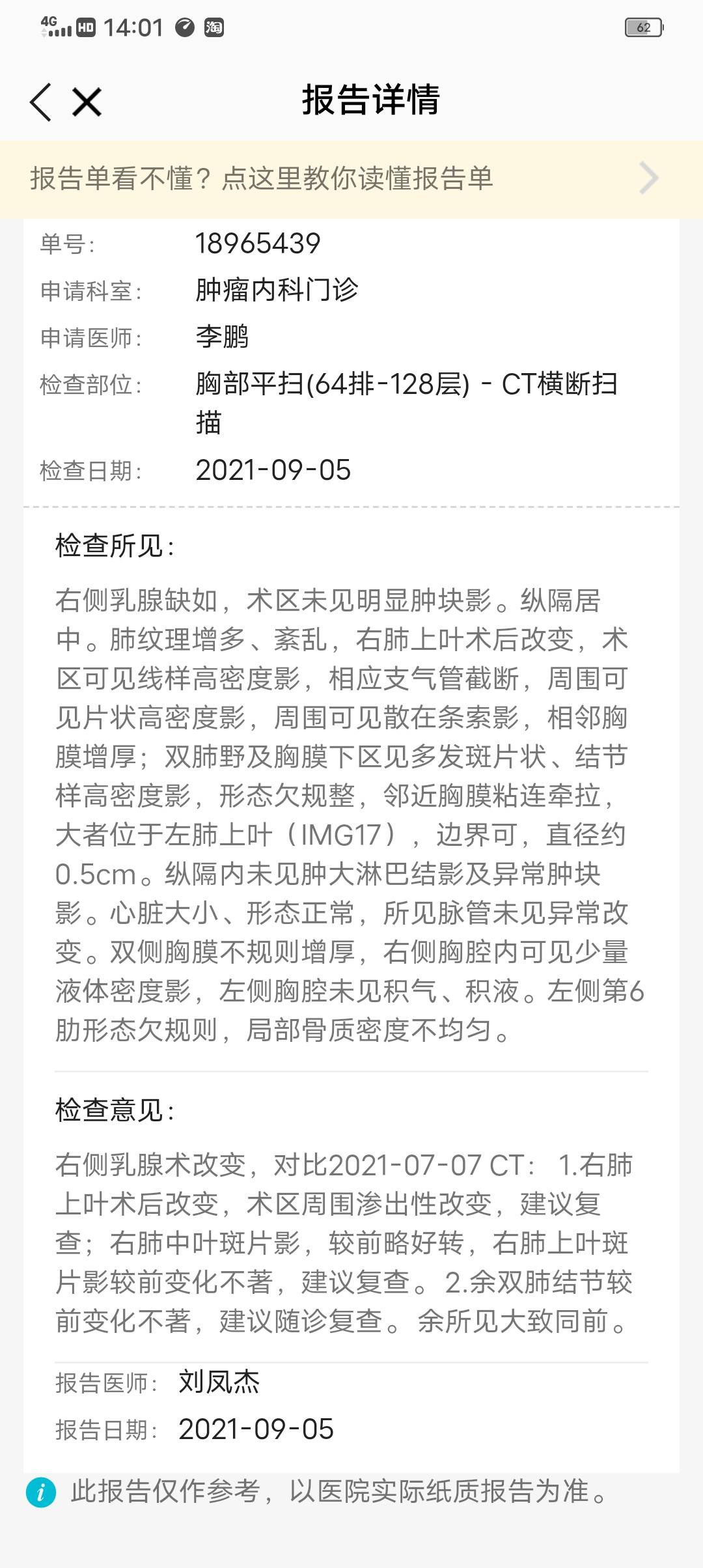Image resolution: width=703 pixels, height=1568 pixels.
Task: Tap the X close icon
Action: [88, 101]
